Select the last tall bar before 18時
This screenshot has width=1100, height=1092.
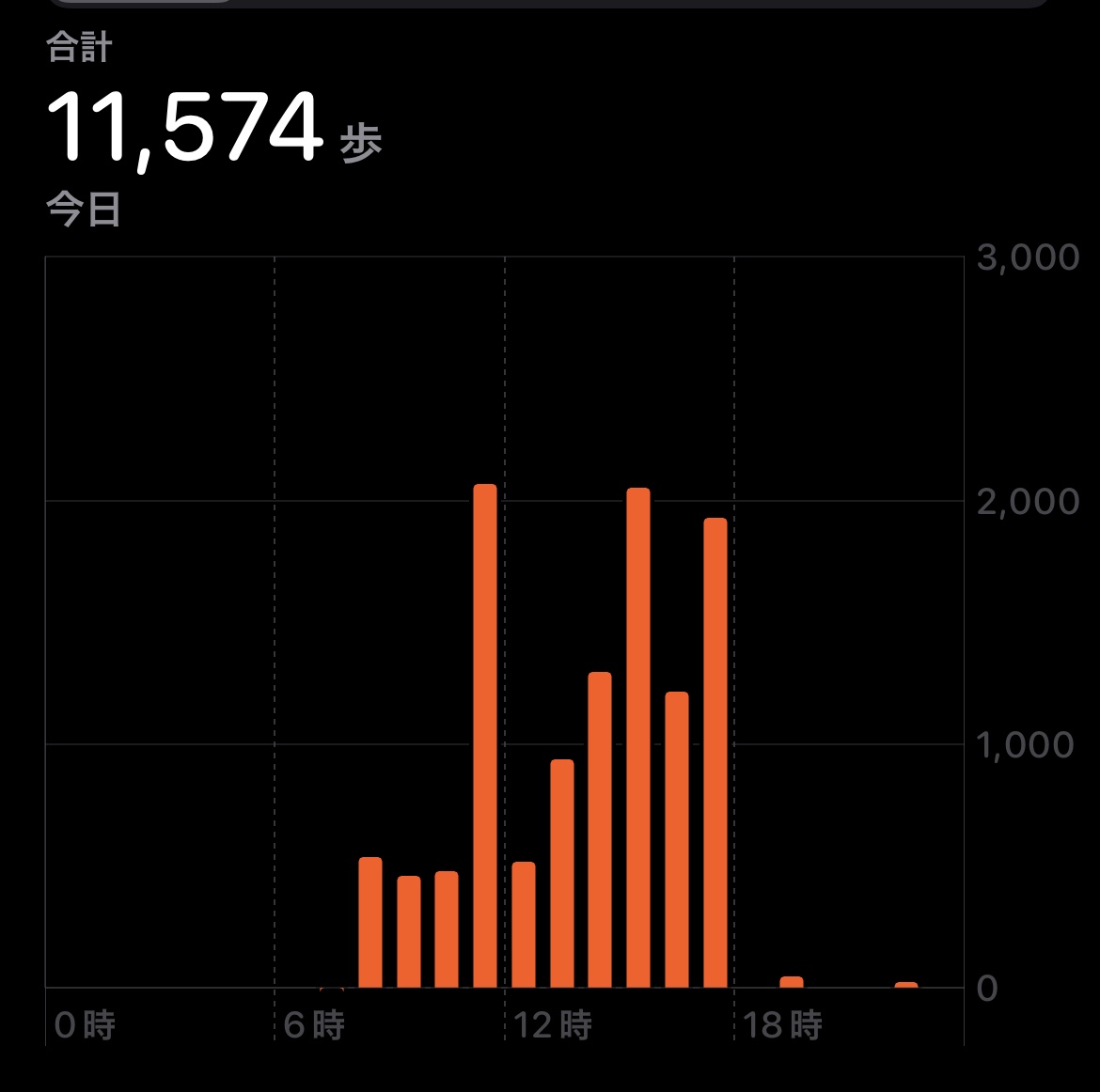pos(715,752)
